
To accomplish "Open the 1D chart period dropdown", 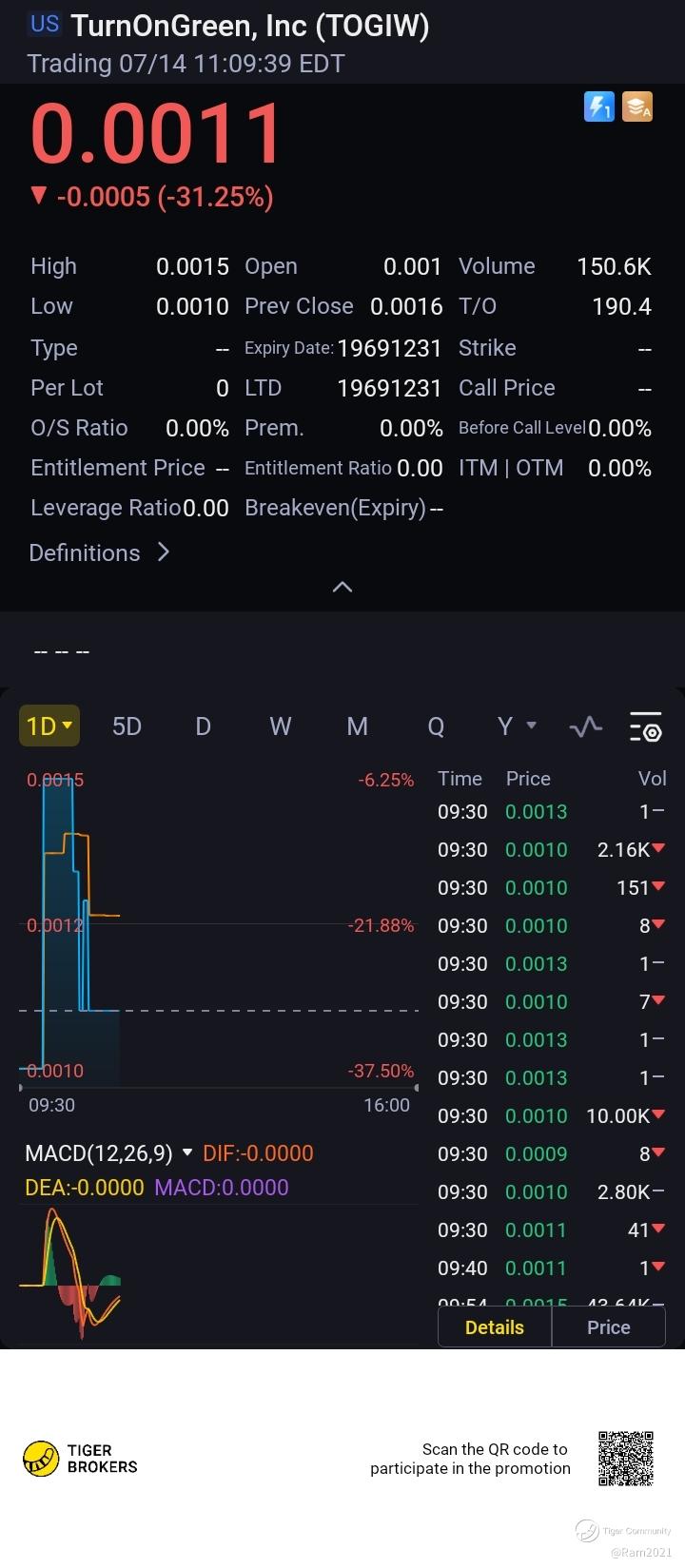I will (x=49, y=726).
